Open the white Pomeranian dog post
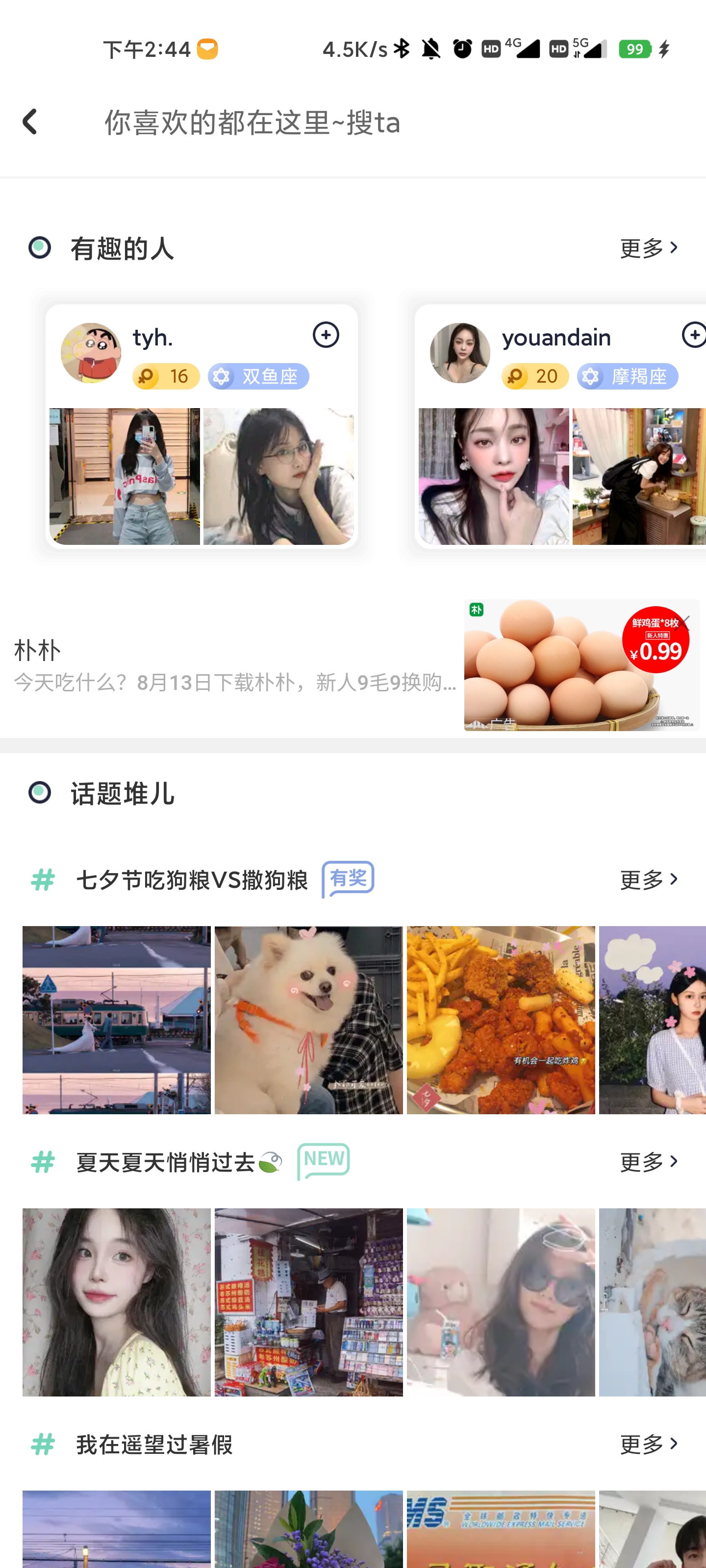 coord(308,1020)
